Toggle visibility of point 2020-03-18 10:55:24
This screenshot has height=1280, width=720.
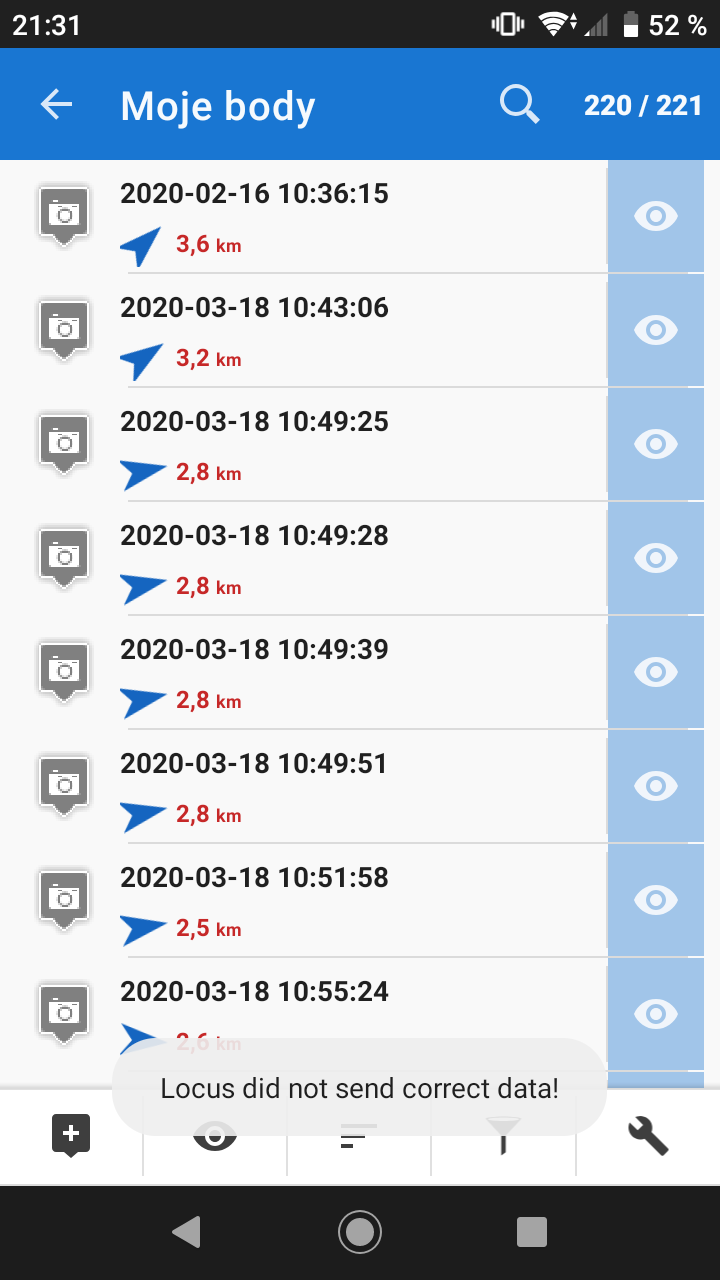click(656, 1014)
